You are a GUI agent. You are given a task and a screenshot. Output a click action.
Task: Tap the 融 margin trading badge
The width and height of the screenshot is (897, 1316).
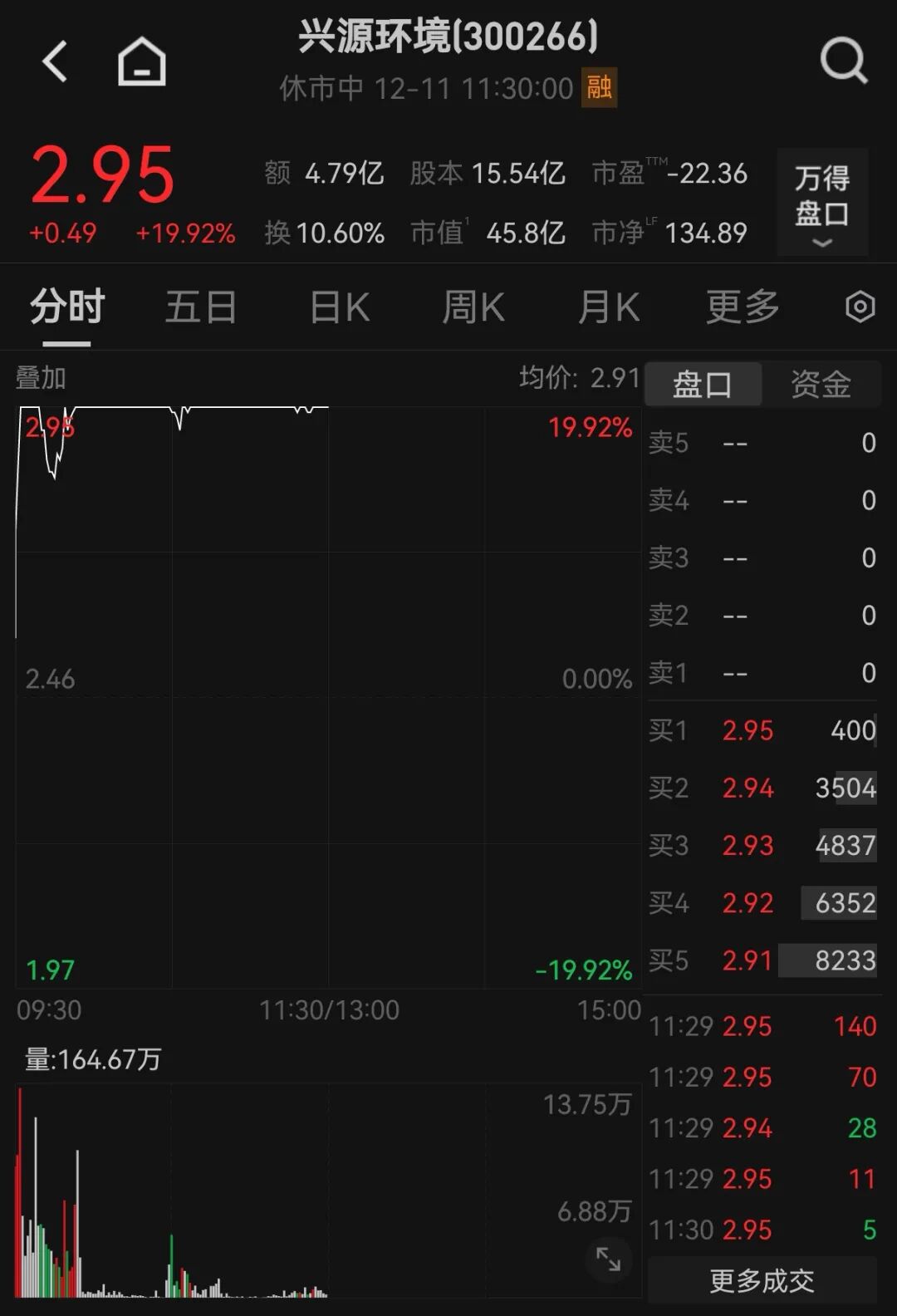click(597, 89)
